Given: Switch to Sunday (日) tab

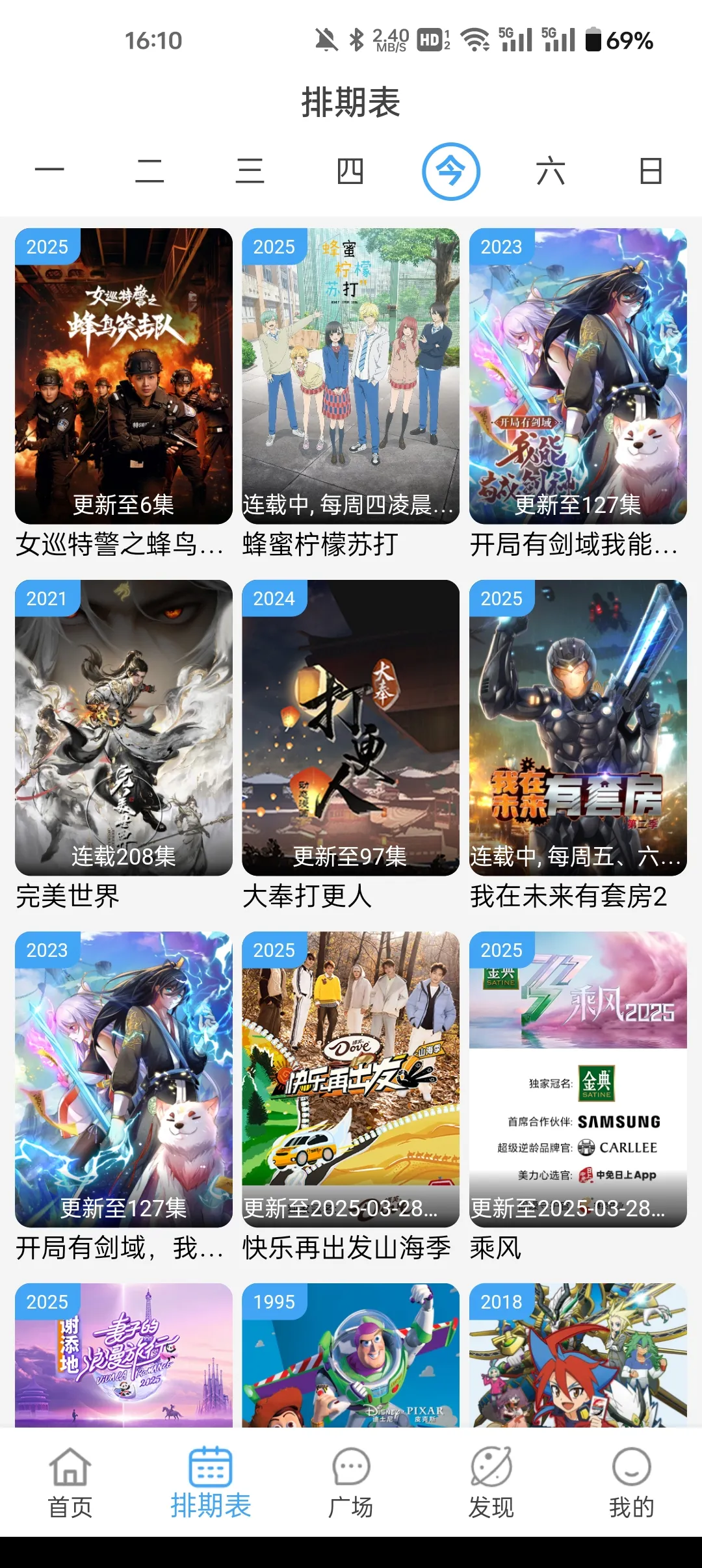Looking at the screenshot, I should [x=651, y=172].
